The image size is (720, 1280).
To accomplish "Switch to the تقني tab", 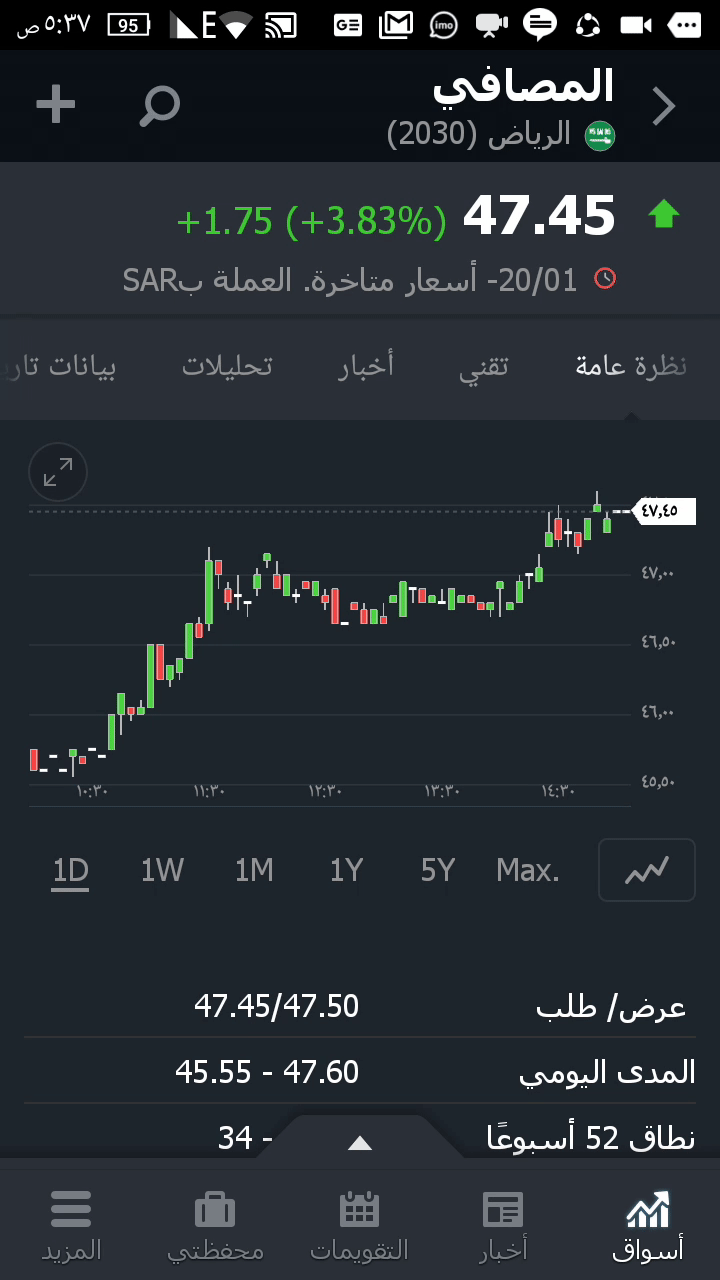I will pyautogui.click(x=484, y=366).
